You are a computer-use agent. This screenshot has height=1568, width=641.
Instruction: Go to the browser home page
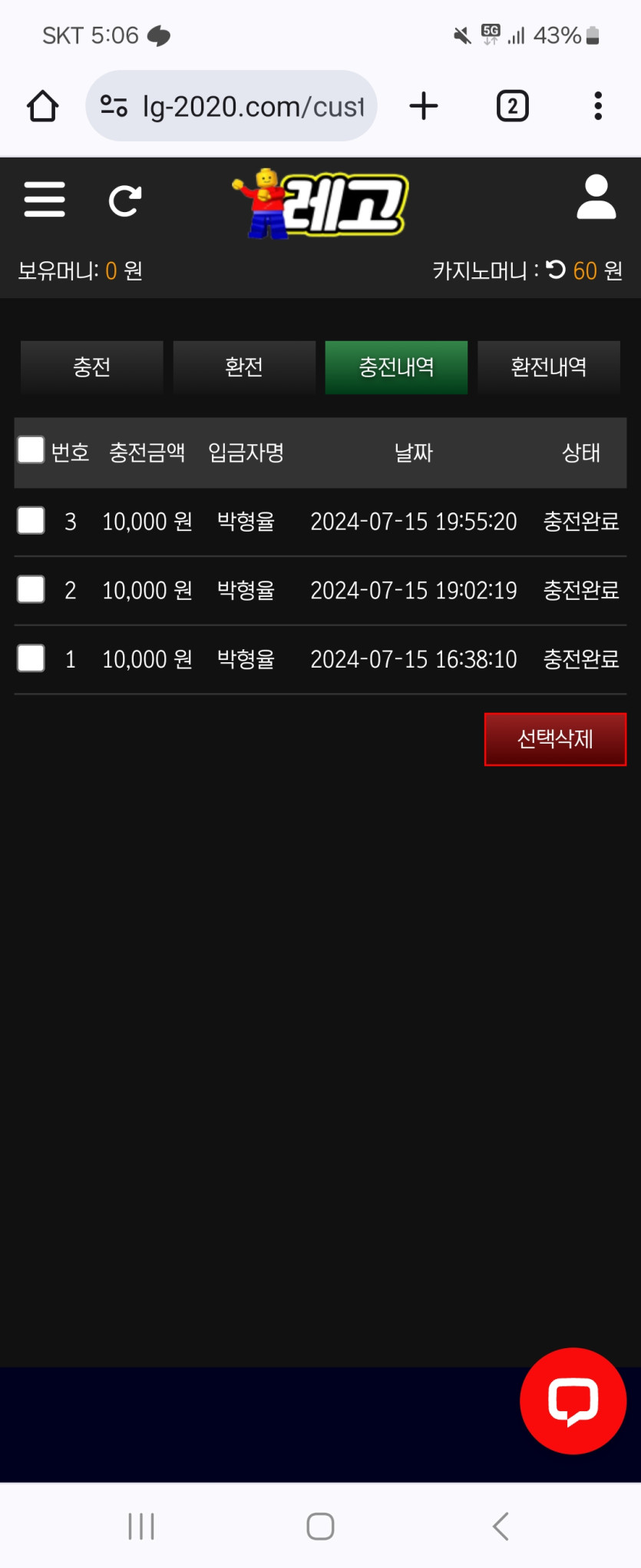43,106
